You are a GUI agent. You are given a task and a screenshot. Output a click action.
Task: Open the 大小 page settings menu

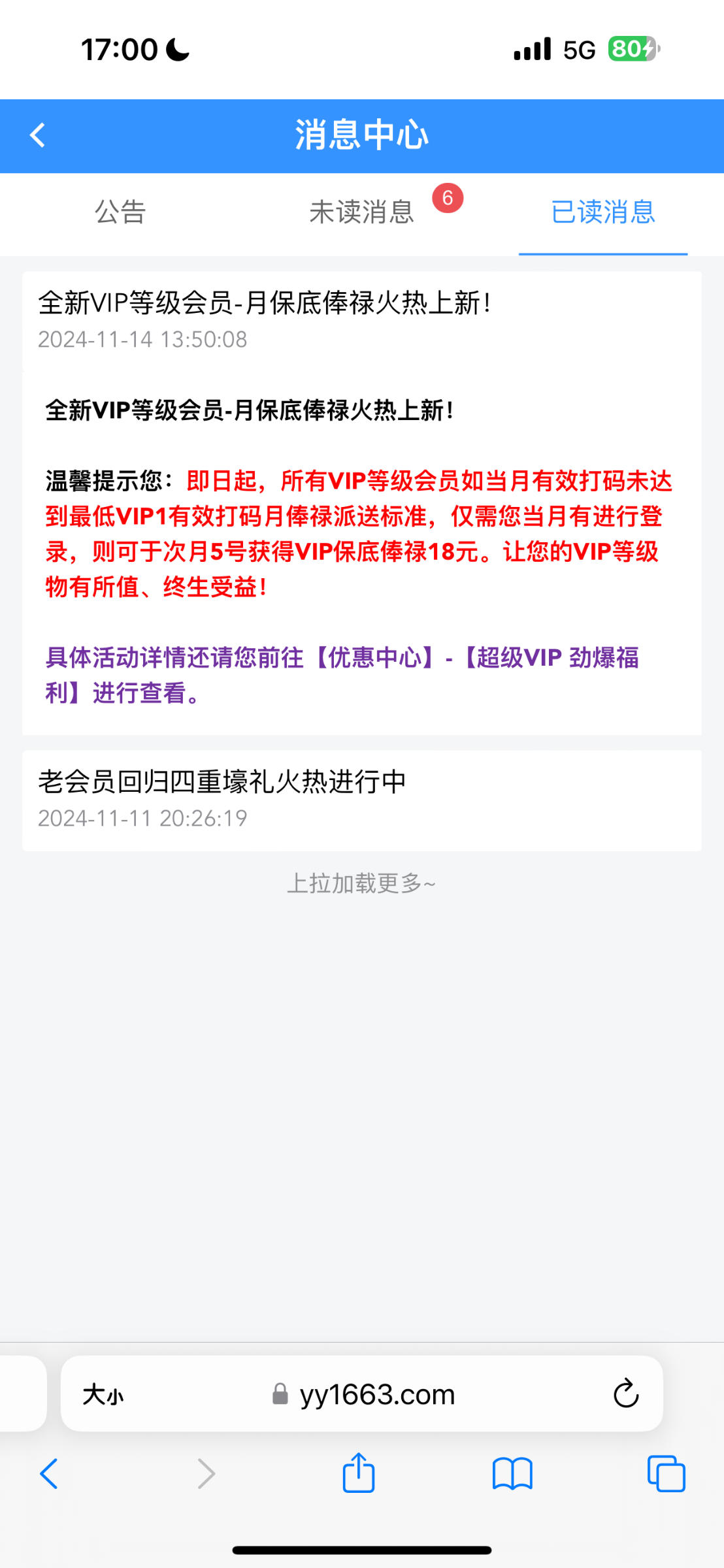point(103,1394)
